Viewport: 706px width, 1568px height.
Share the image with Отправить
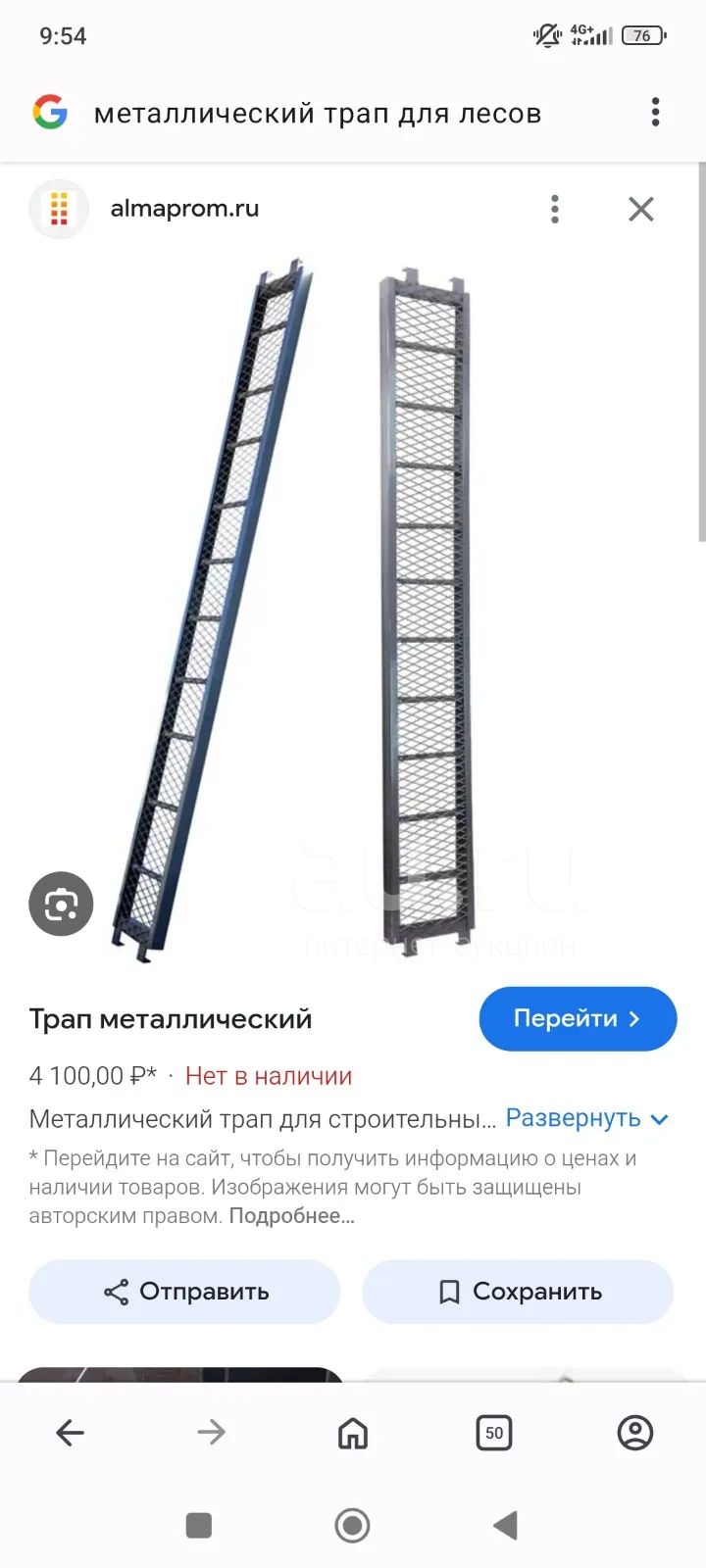(185, 1292)
